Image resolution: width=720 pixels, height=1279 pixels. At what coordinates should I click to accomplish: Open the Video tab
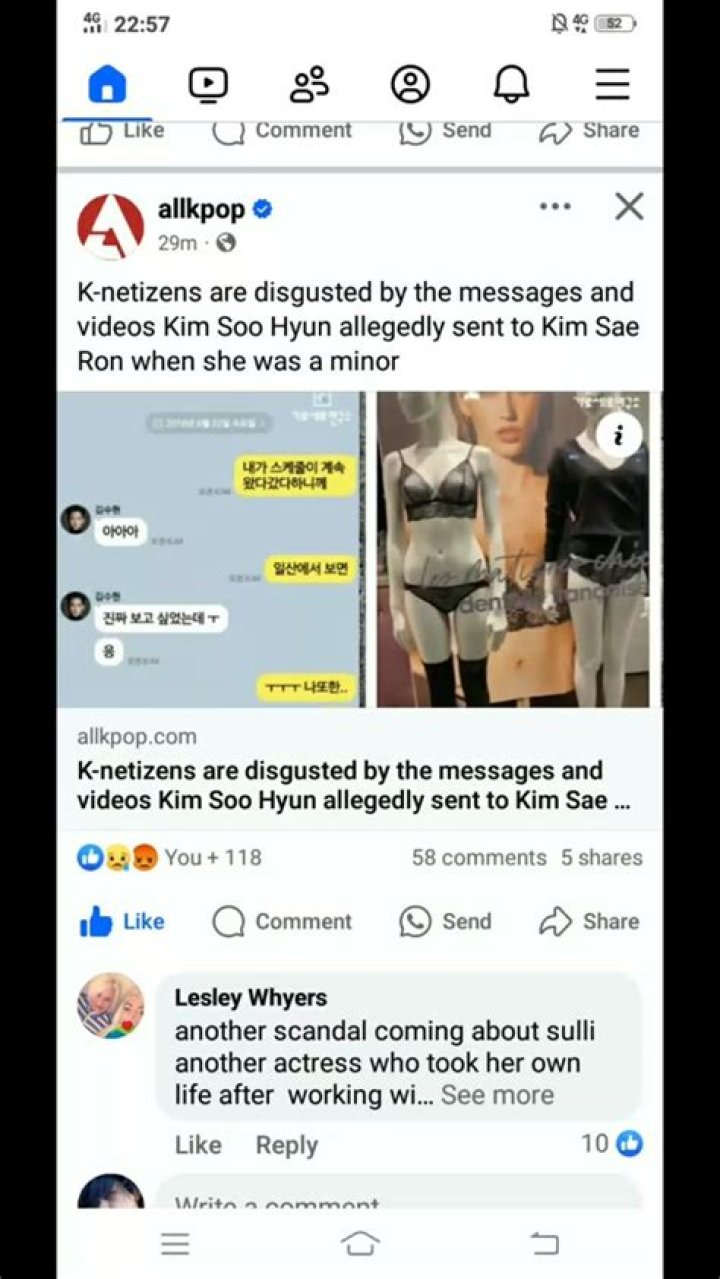[x=208, y=85]
